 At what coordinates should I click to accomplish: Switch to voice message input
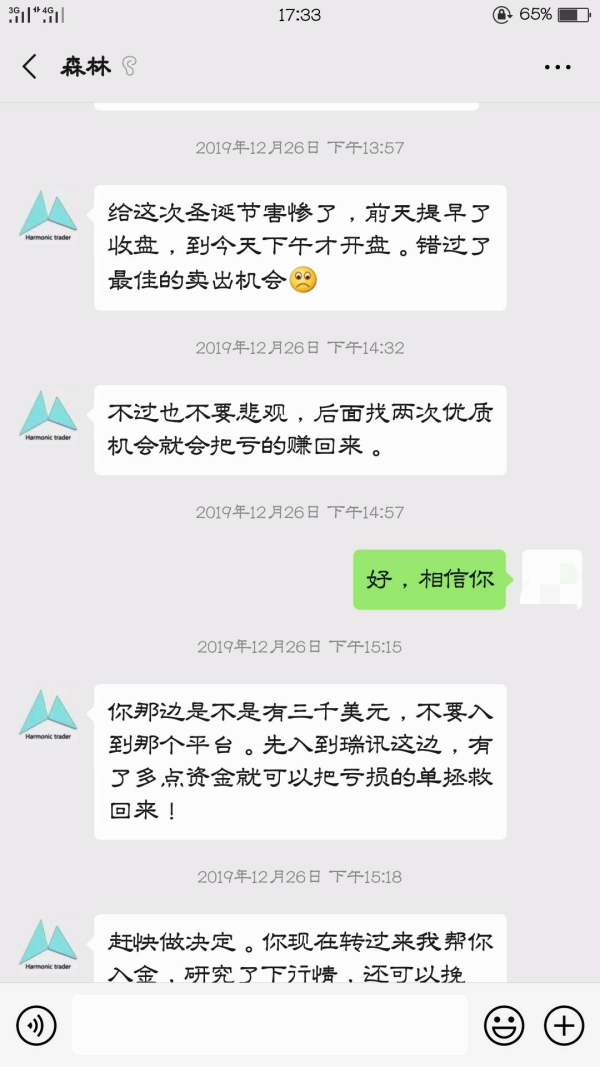(x=36, y=1025)
